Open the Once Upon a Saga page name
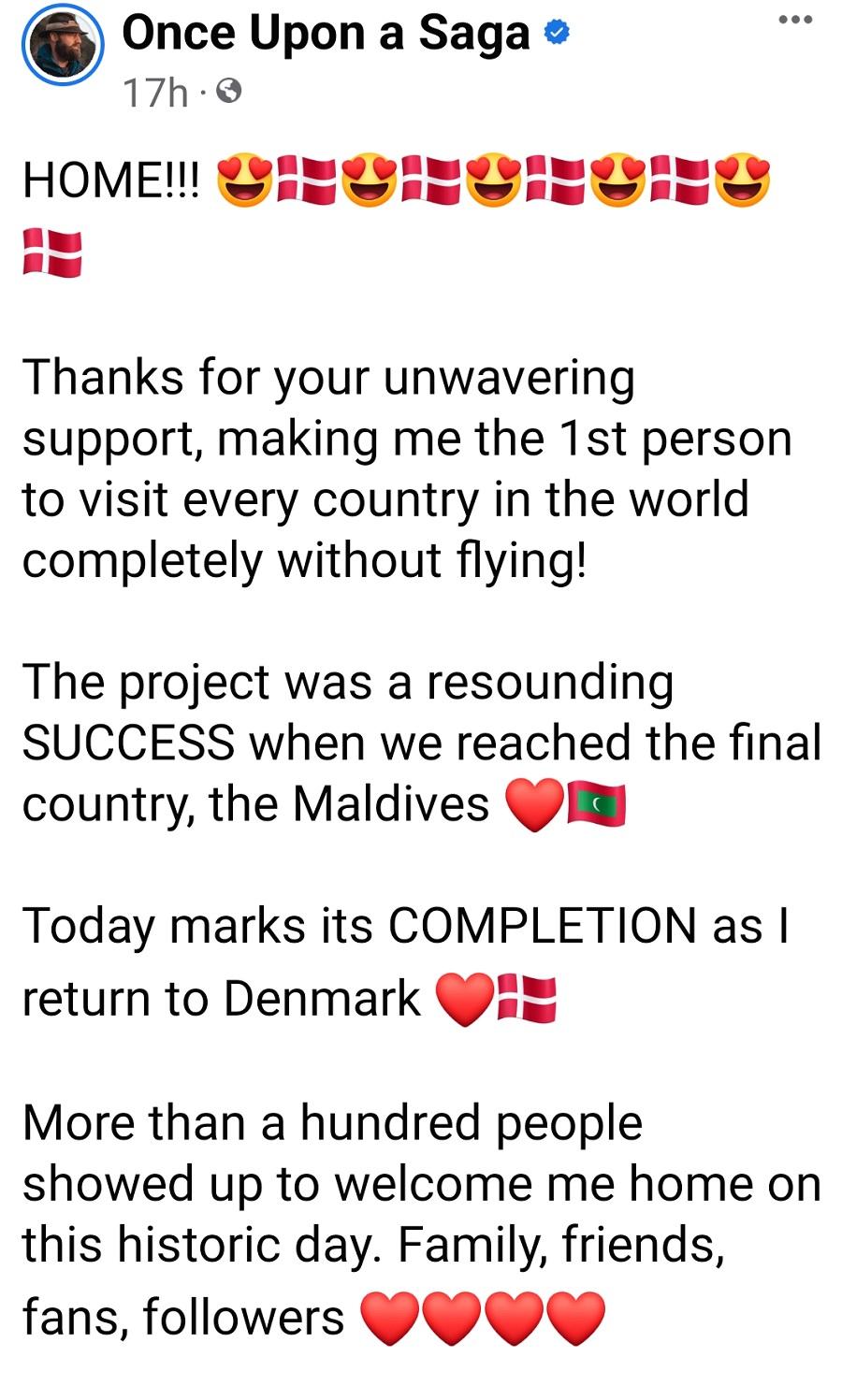 326,34
